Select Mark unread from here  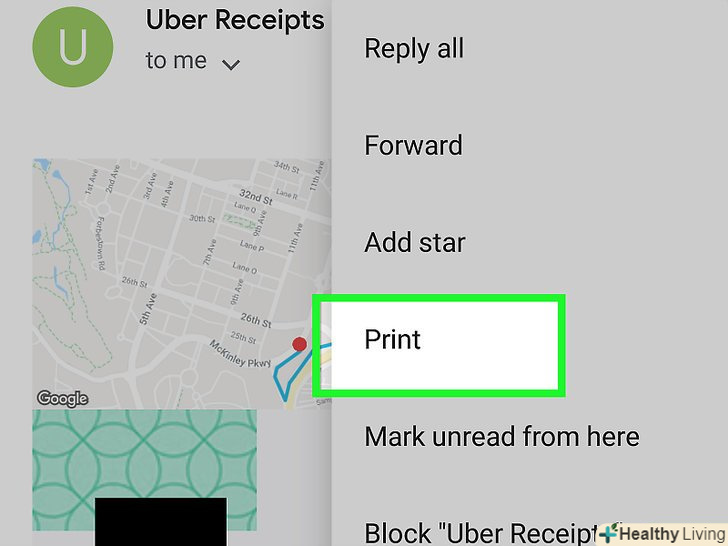pos(501,436)
